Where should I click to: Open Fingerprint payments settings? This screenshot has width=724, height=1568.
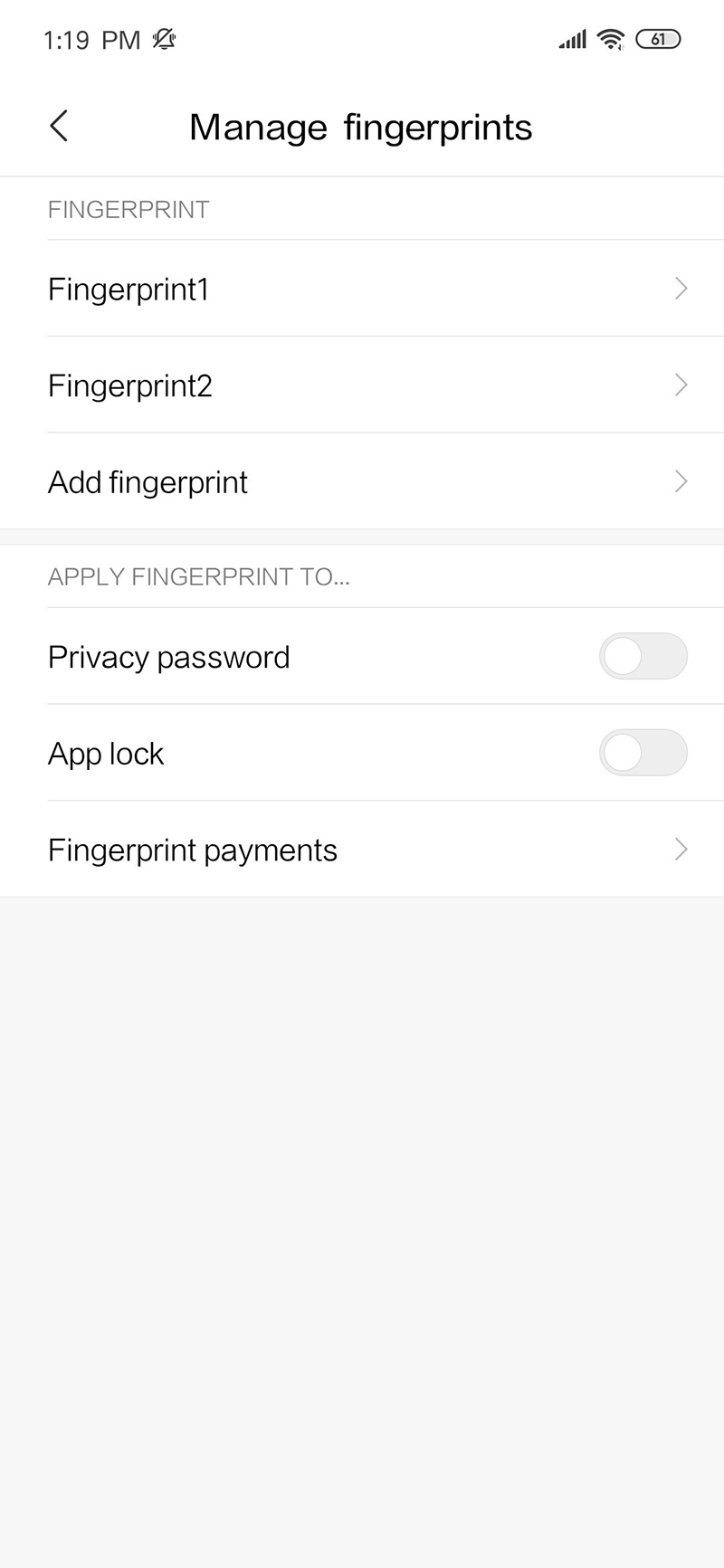click(362, 850)
